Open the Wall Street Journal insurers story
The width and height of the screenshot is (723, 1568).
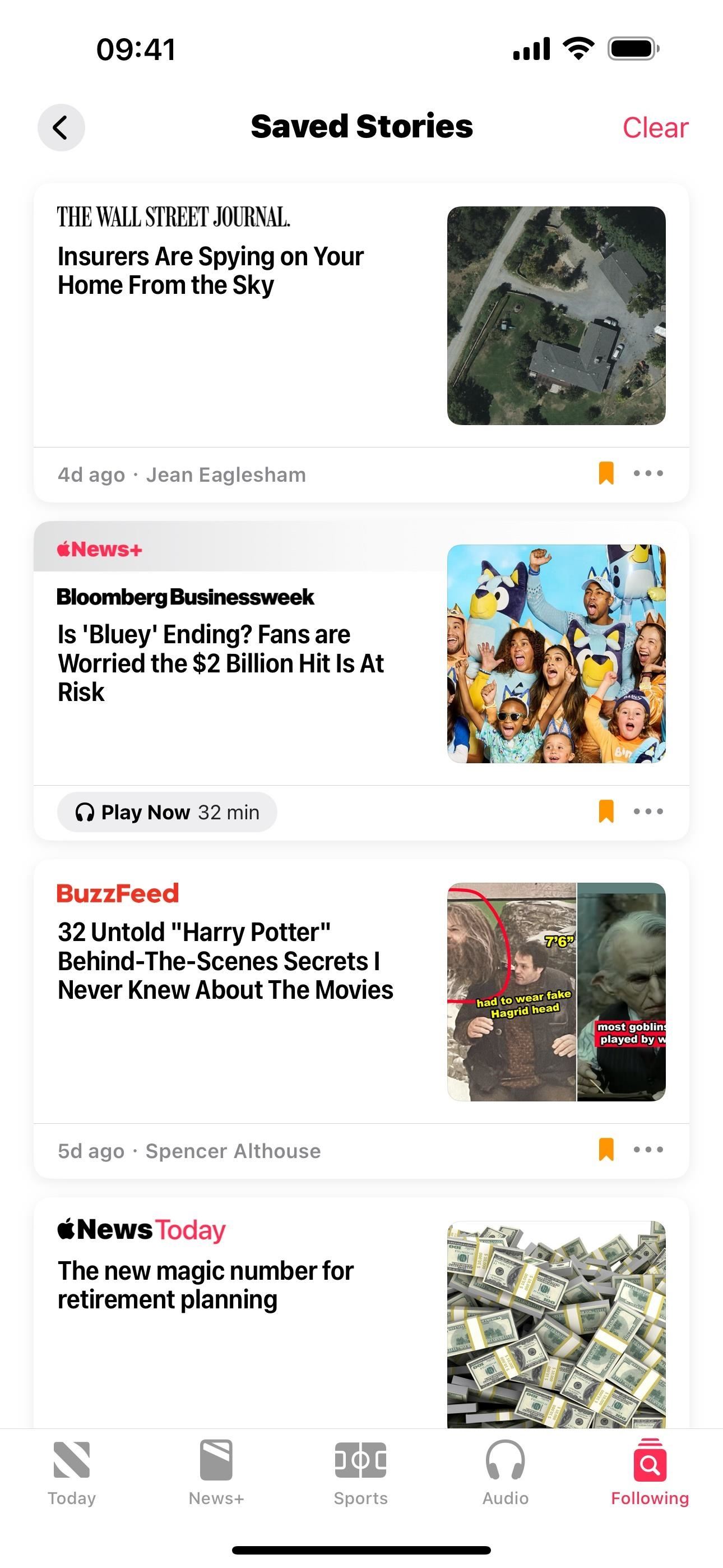(x=211, y=270)
